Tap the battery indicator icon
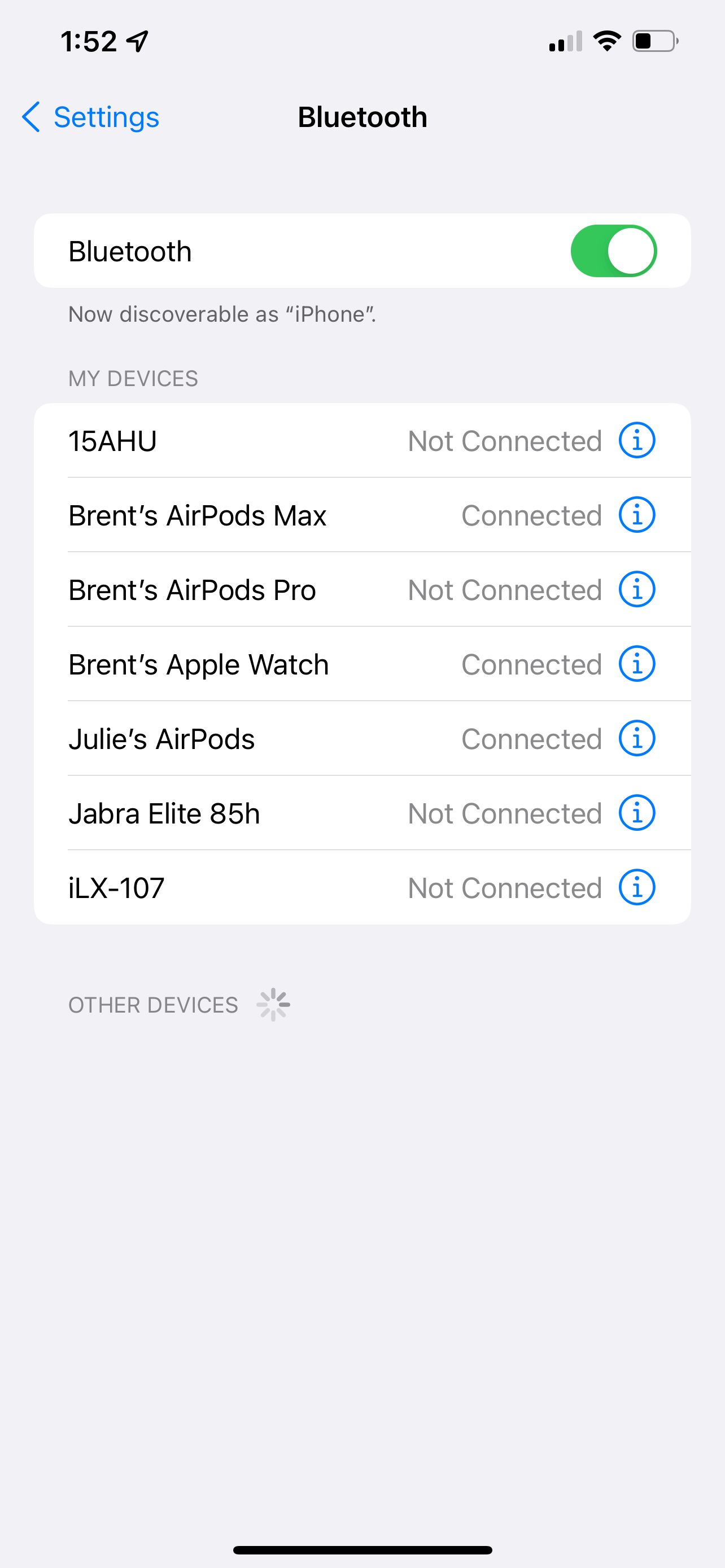 (x=652, y=41)
